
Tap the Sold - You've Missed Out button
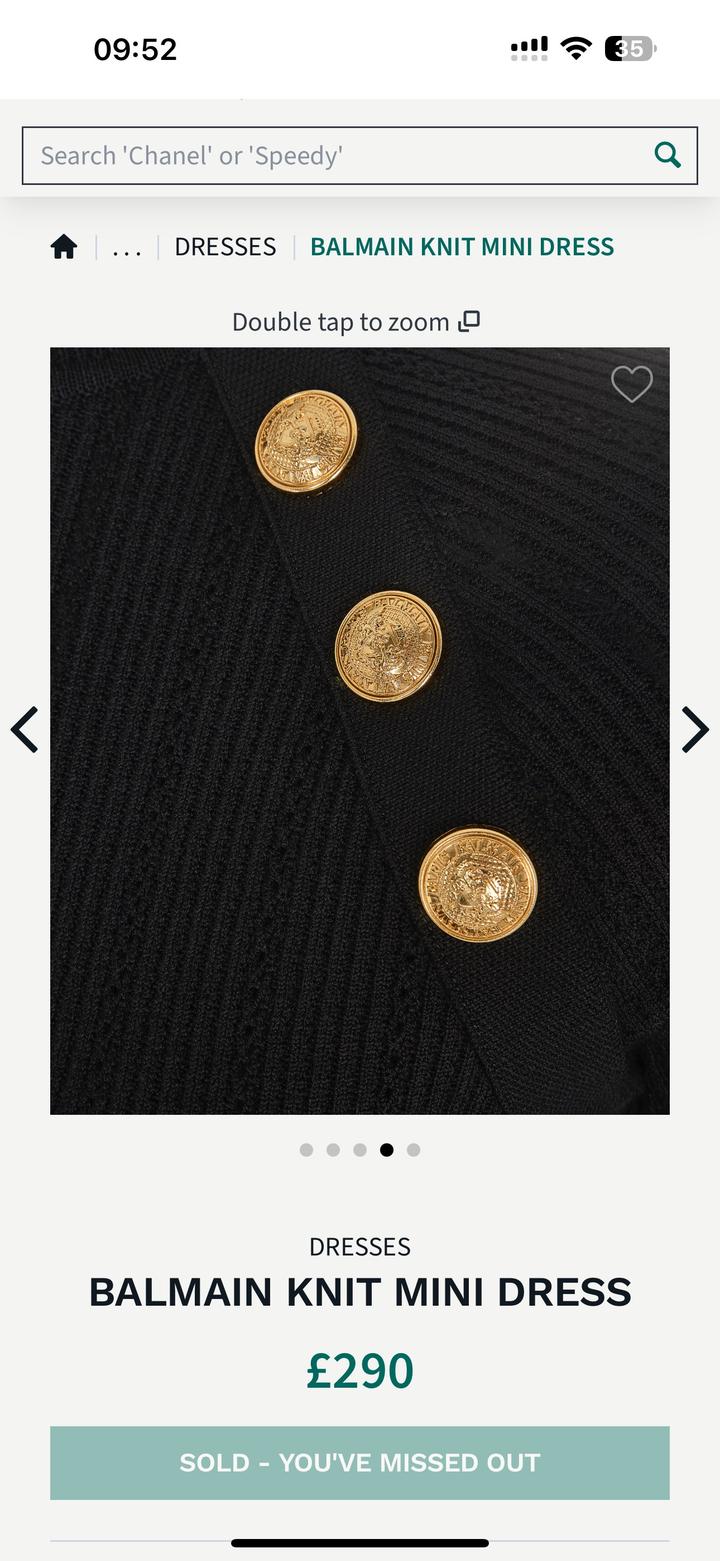coord(360,1463)
